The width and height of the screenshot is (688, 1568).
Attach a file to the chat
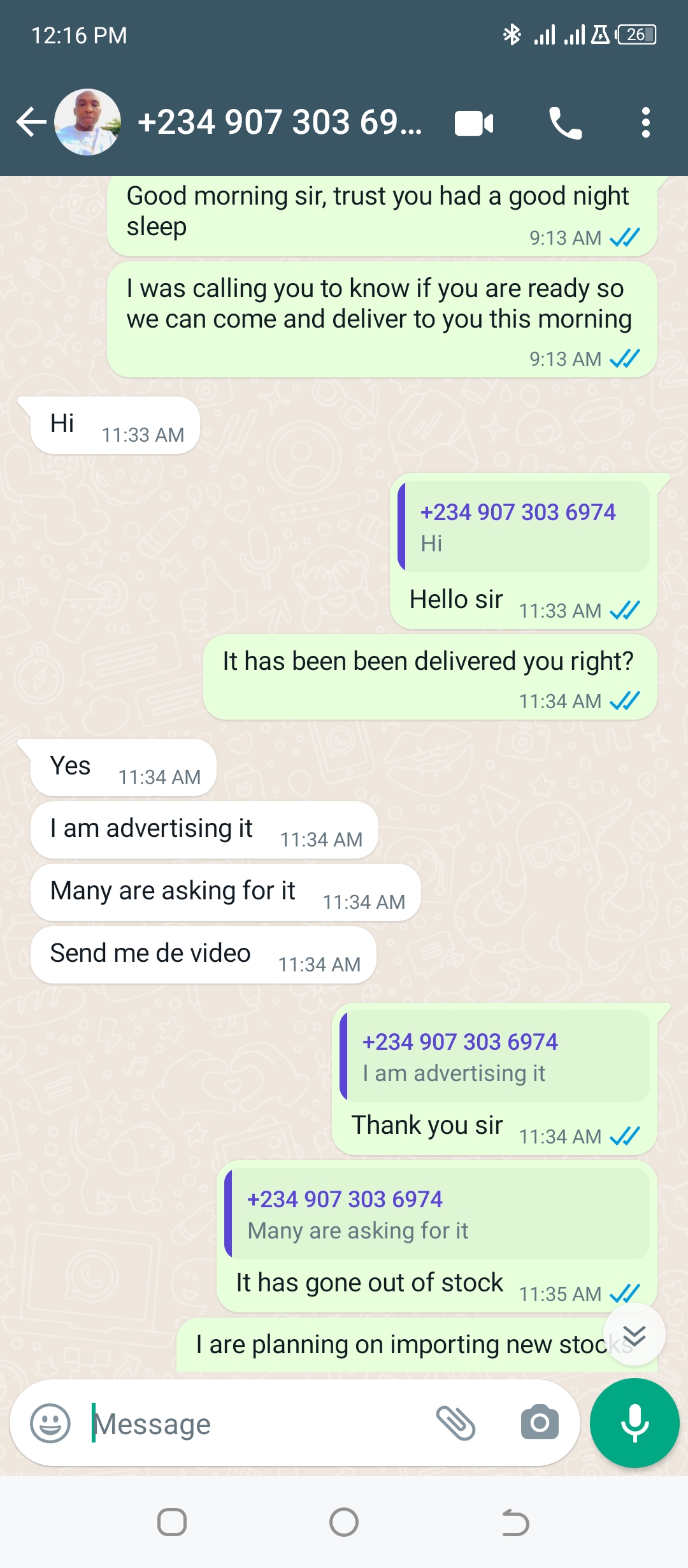[455, 1423]
